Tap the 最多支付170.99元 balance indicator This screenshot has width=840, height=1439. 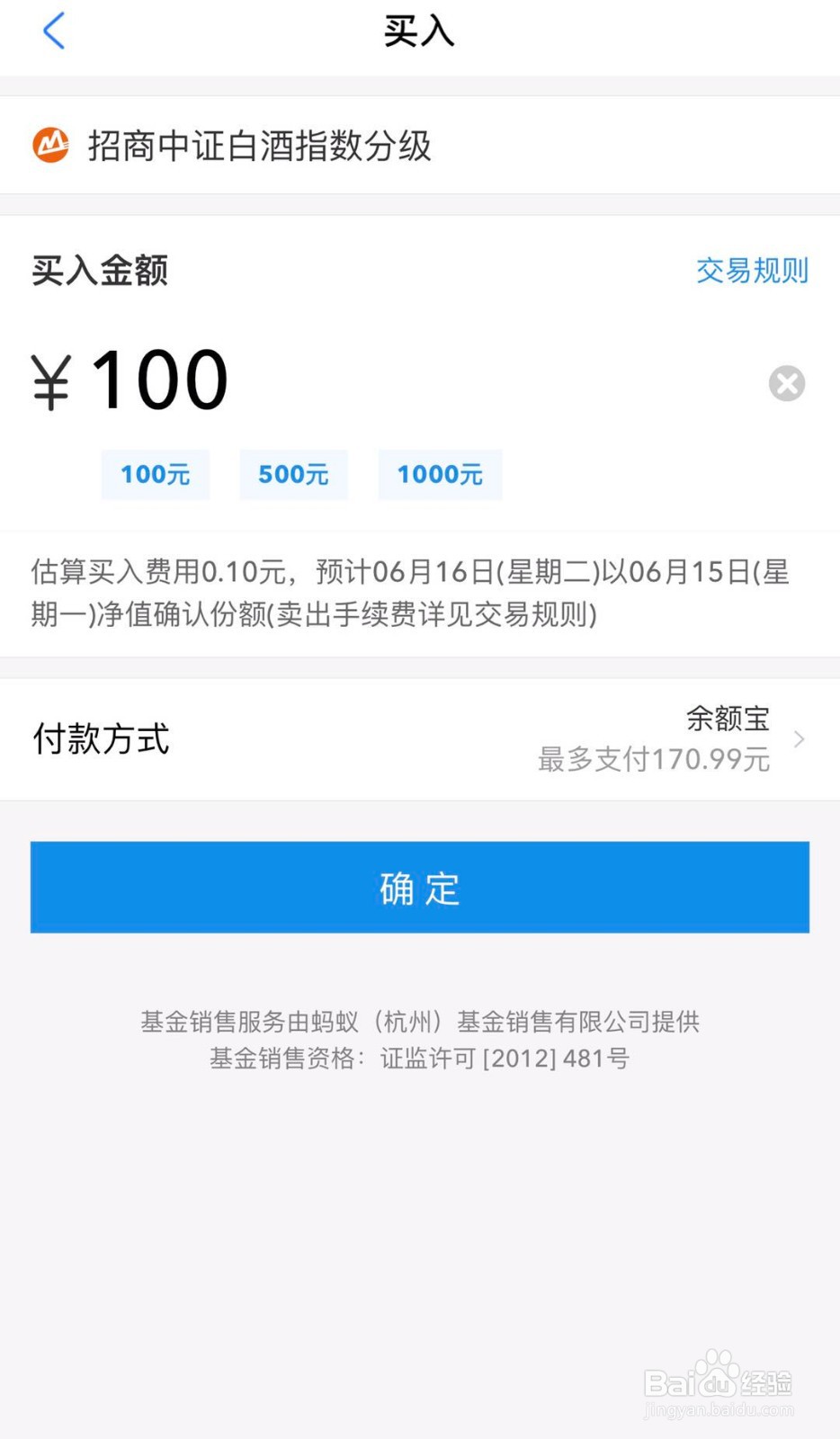653,760
